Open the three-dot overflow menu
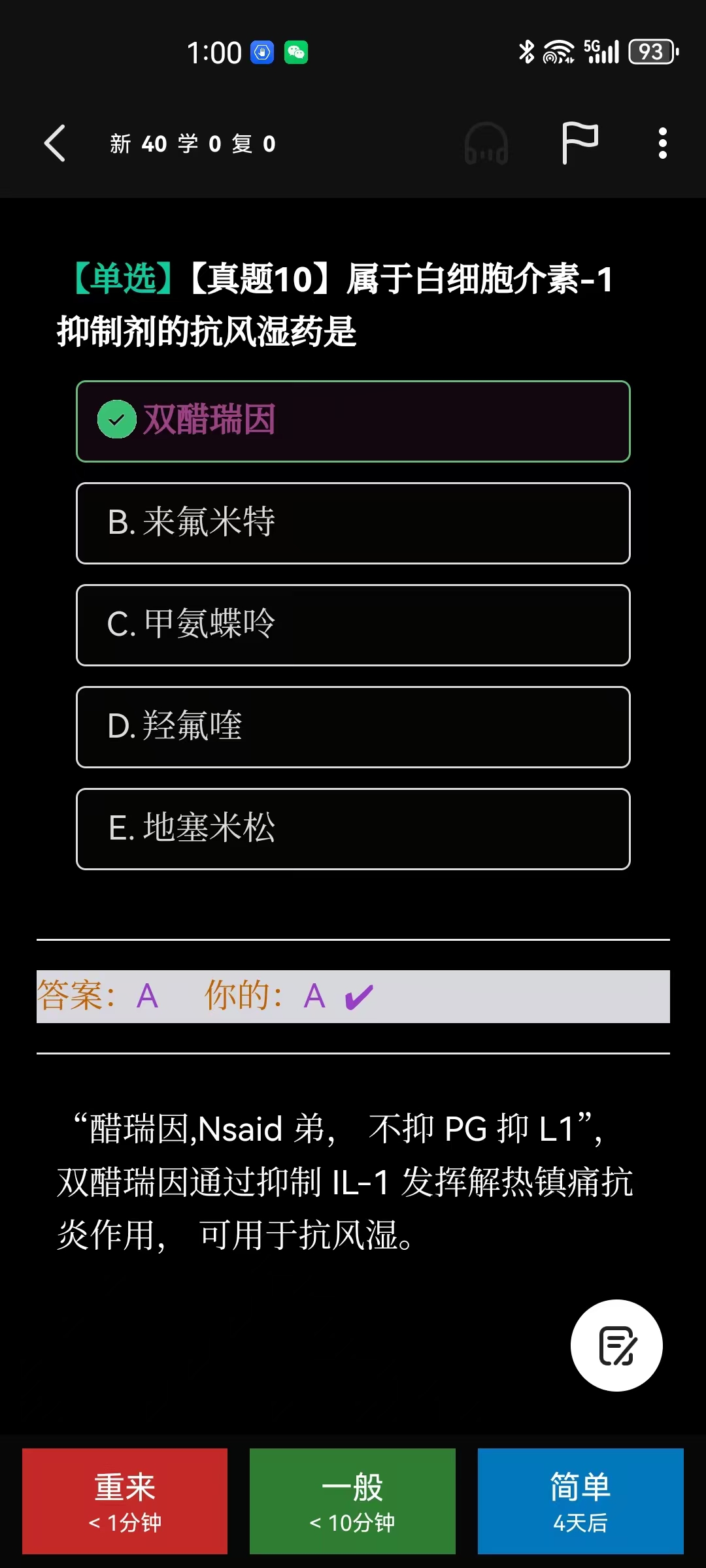Image resolution: width=706 pixels, height=1568 pixels. coord(662,143)
